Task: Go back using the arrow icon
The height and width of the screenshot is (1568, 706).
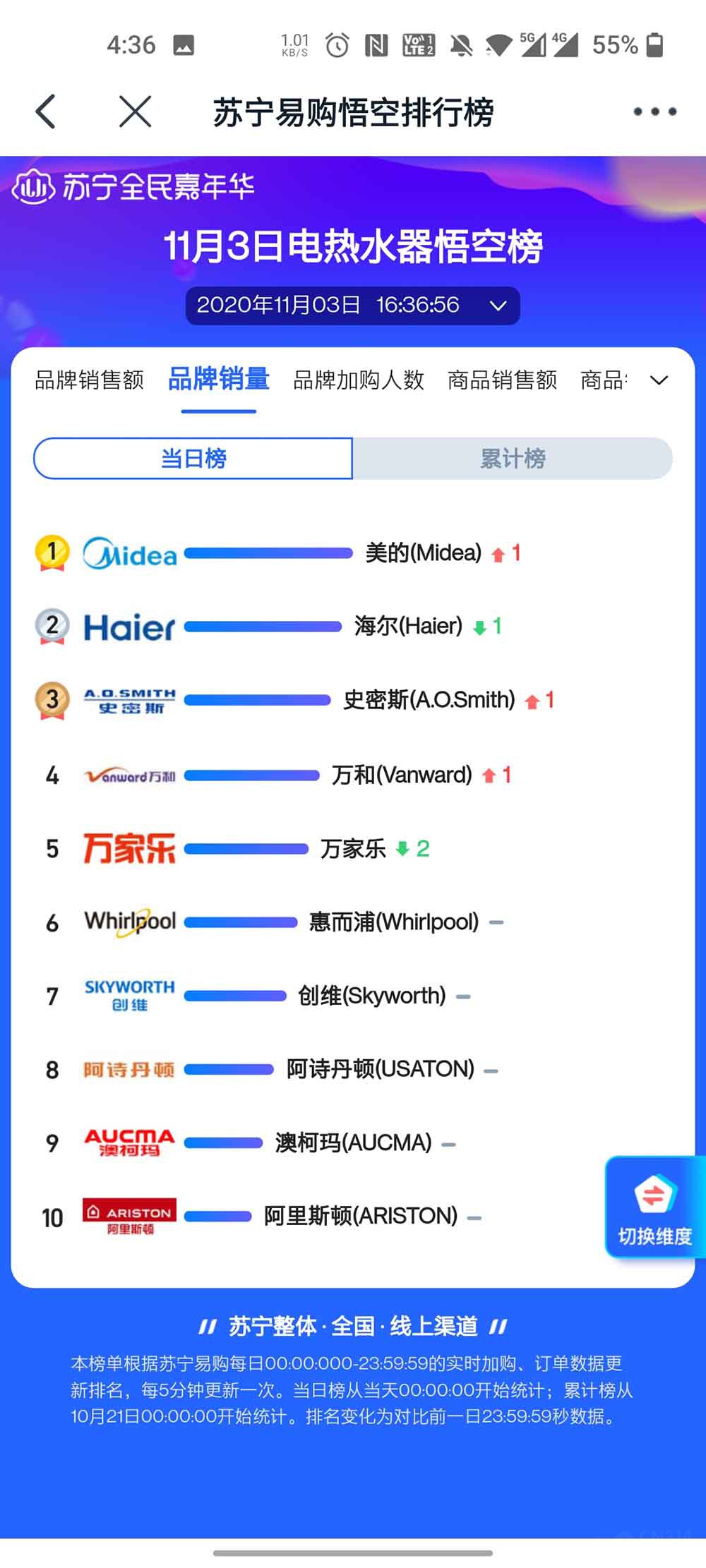Action: click(46, 111)
